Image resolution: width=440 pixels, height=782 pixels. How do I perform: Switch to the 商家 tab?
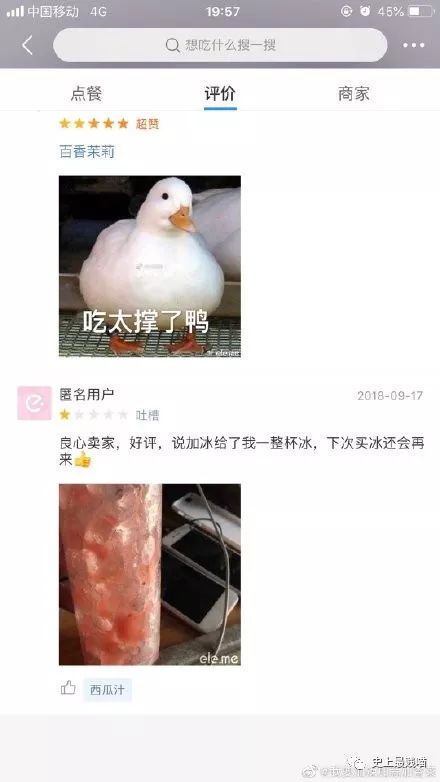point(354,94)
